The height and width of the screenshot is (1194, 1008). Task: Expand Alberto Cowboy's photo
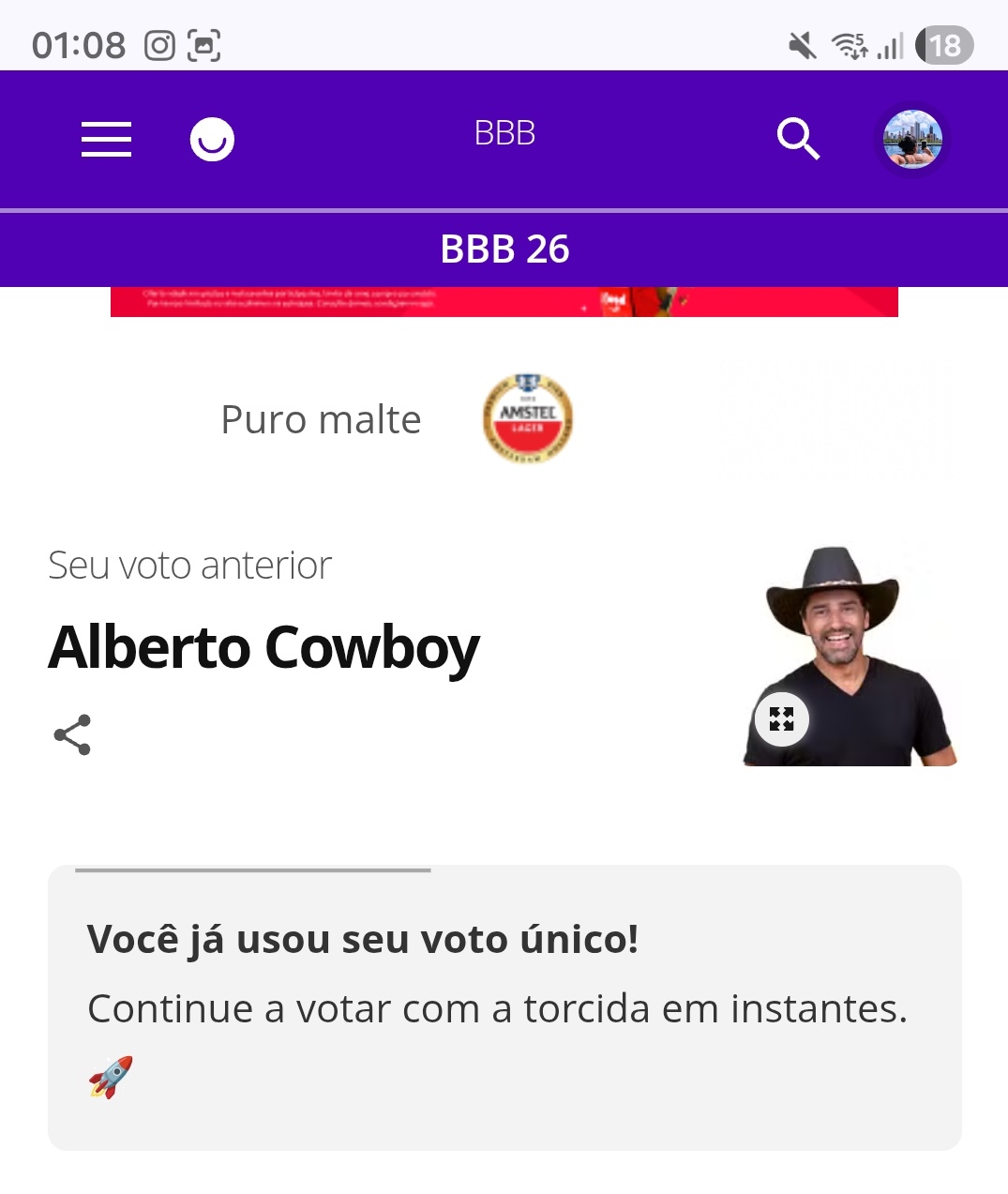coord(782,719)
